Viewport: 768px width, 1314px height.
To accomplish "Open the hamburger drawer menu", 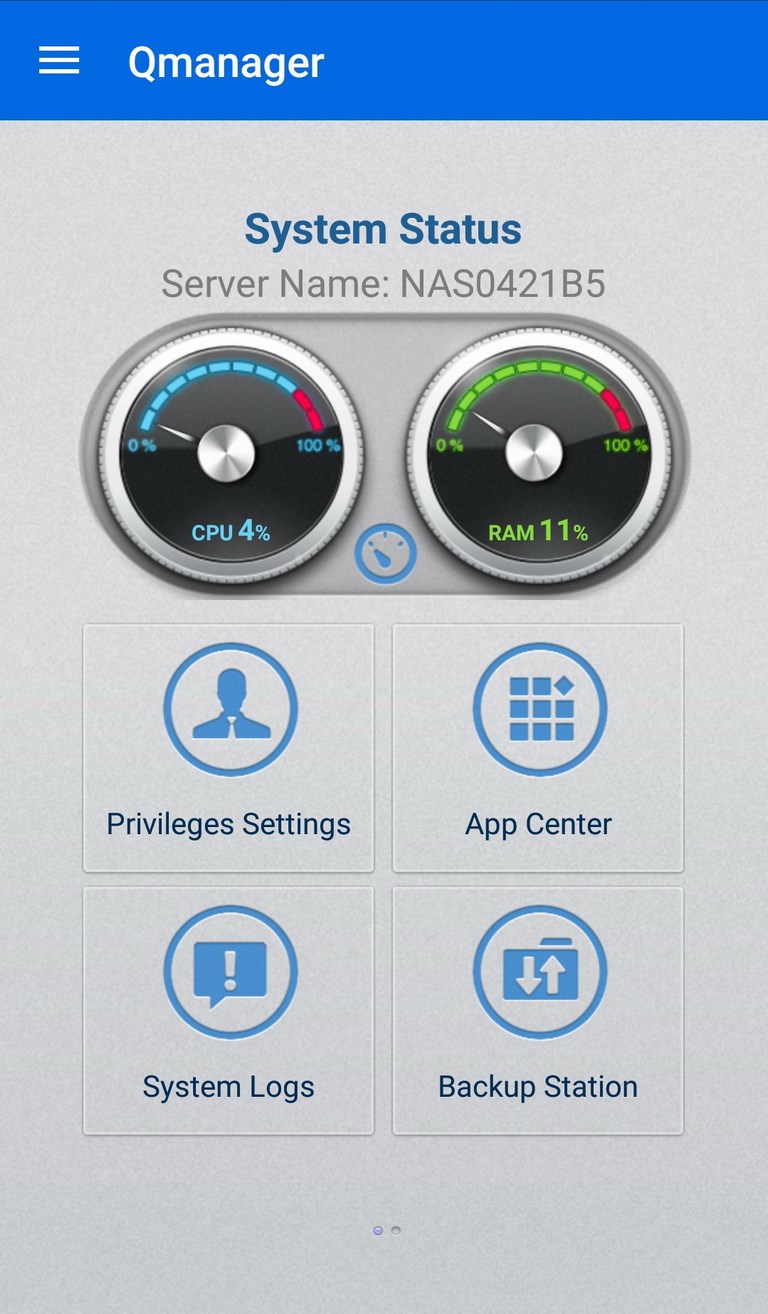I will (59, 61).
